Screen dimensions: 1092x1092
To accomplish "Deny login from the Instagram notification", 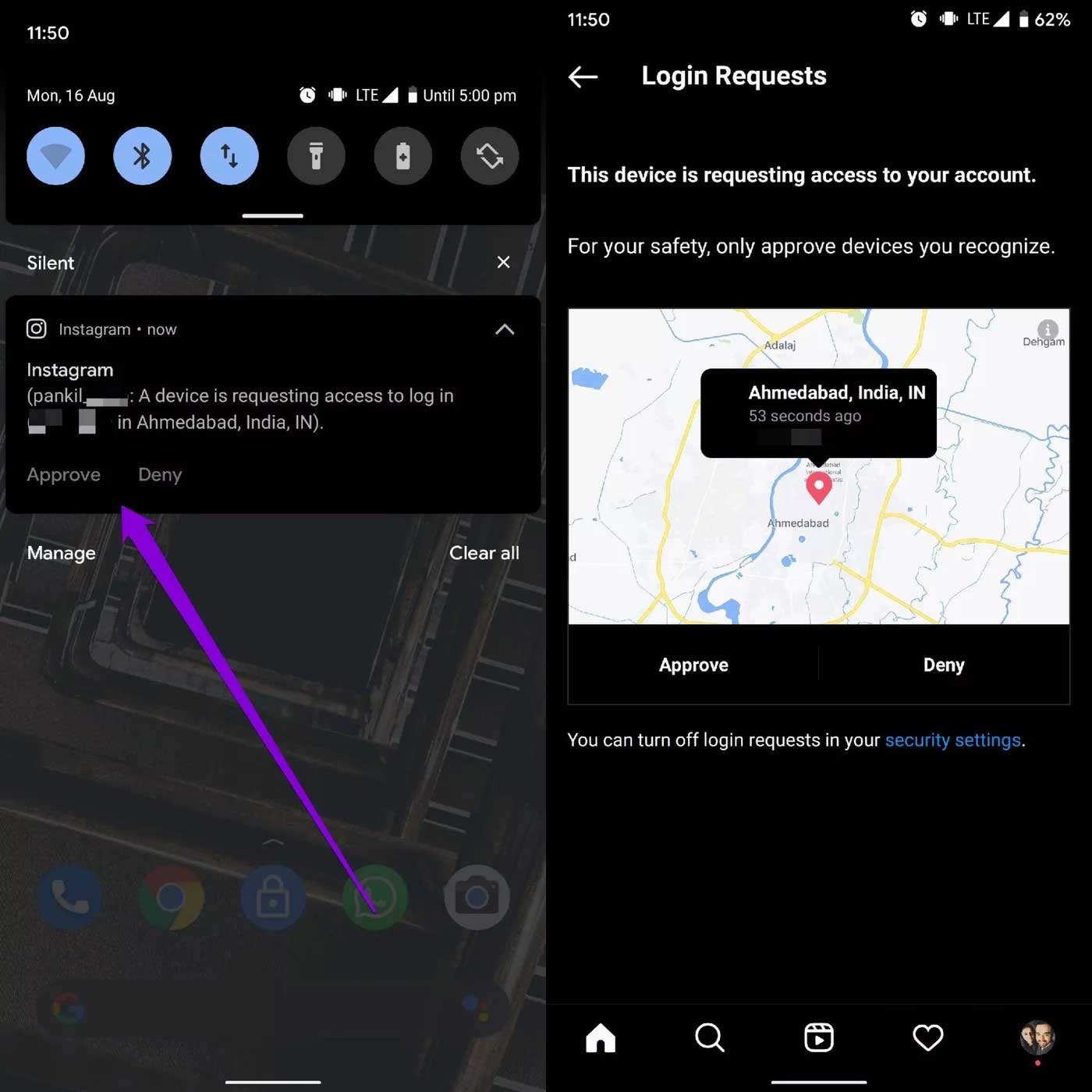I will pyautogui.click(x=160, y=474).
